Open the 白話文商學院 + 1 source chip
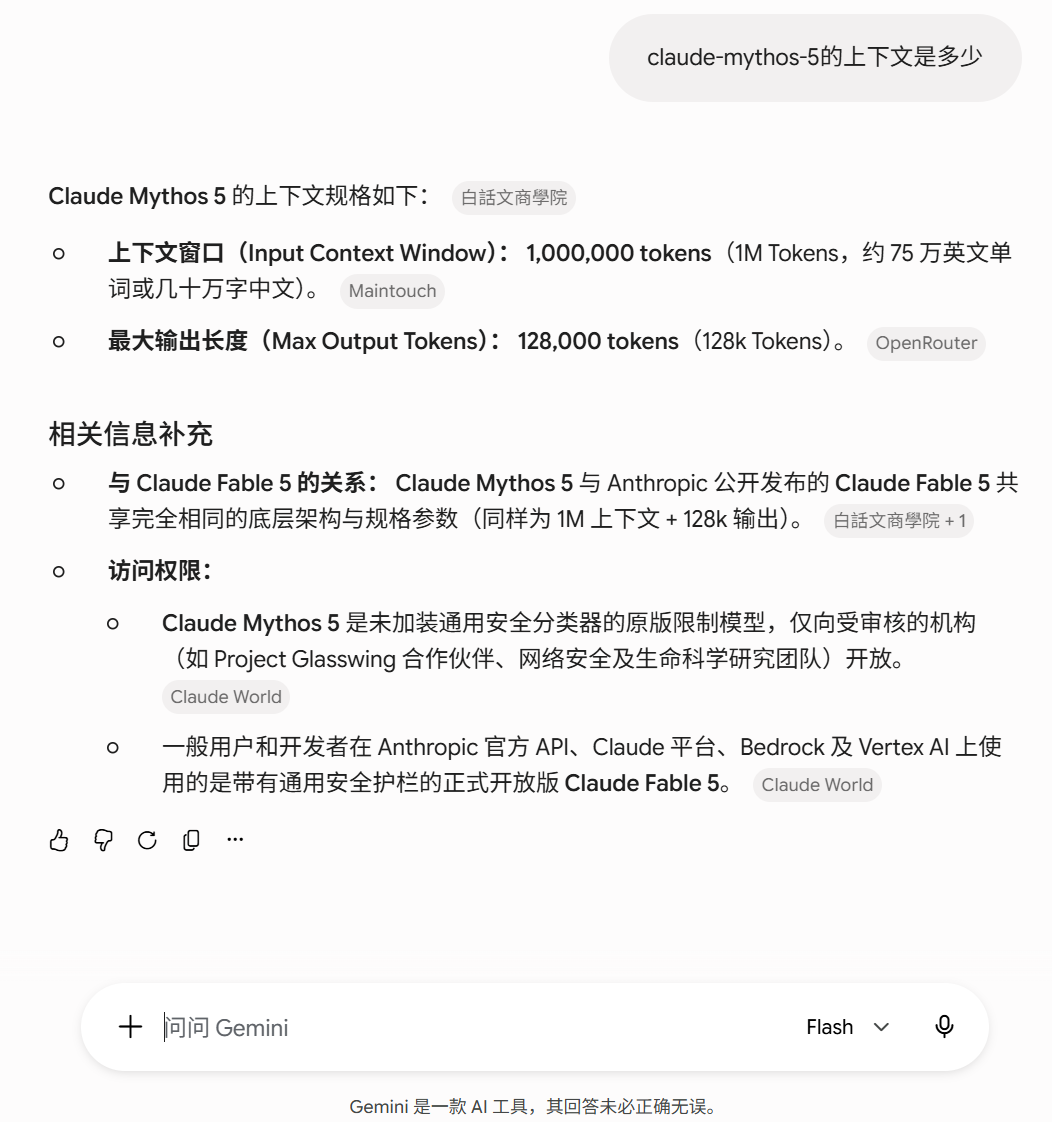 (x=899, y=521)
